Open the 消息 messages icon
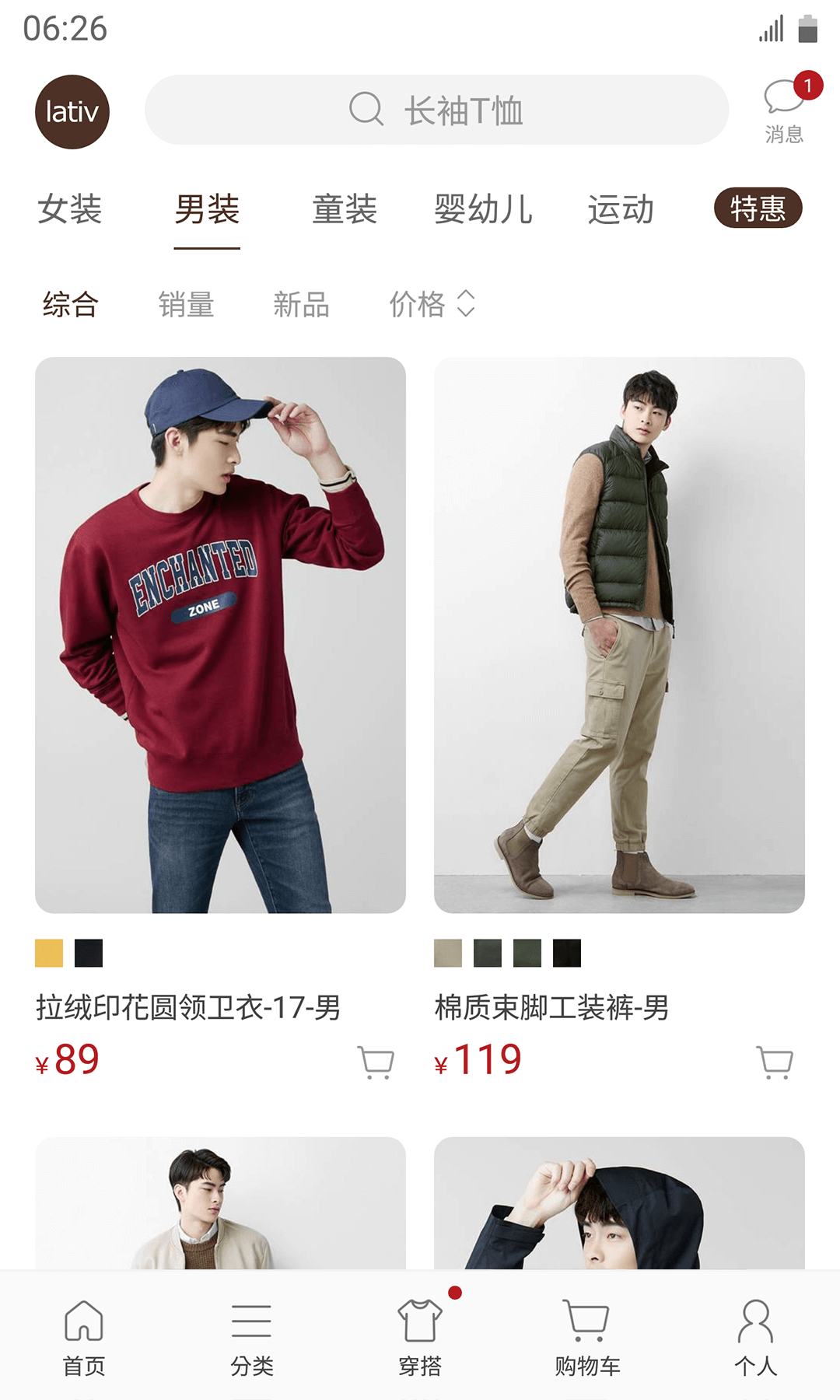Viewport: 840px width, 1400px height. [x=784, y=110]
